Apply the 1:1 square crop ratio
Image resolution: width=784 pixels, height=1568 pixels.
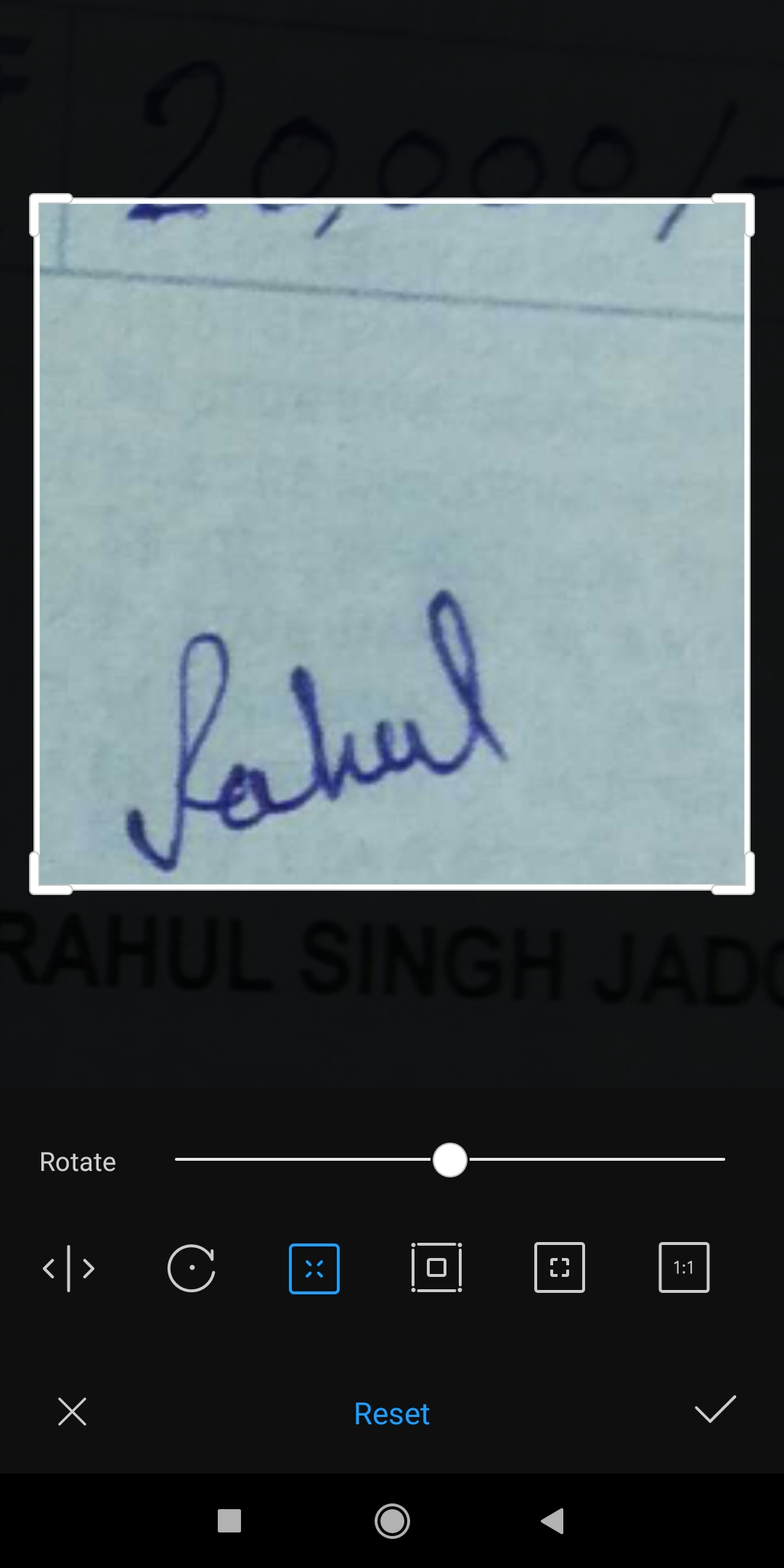684,1267
